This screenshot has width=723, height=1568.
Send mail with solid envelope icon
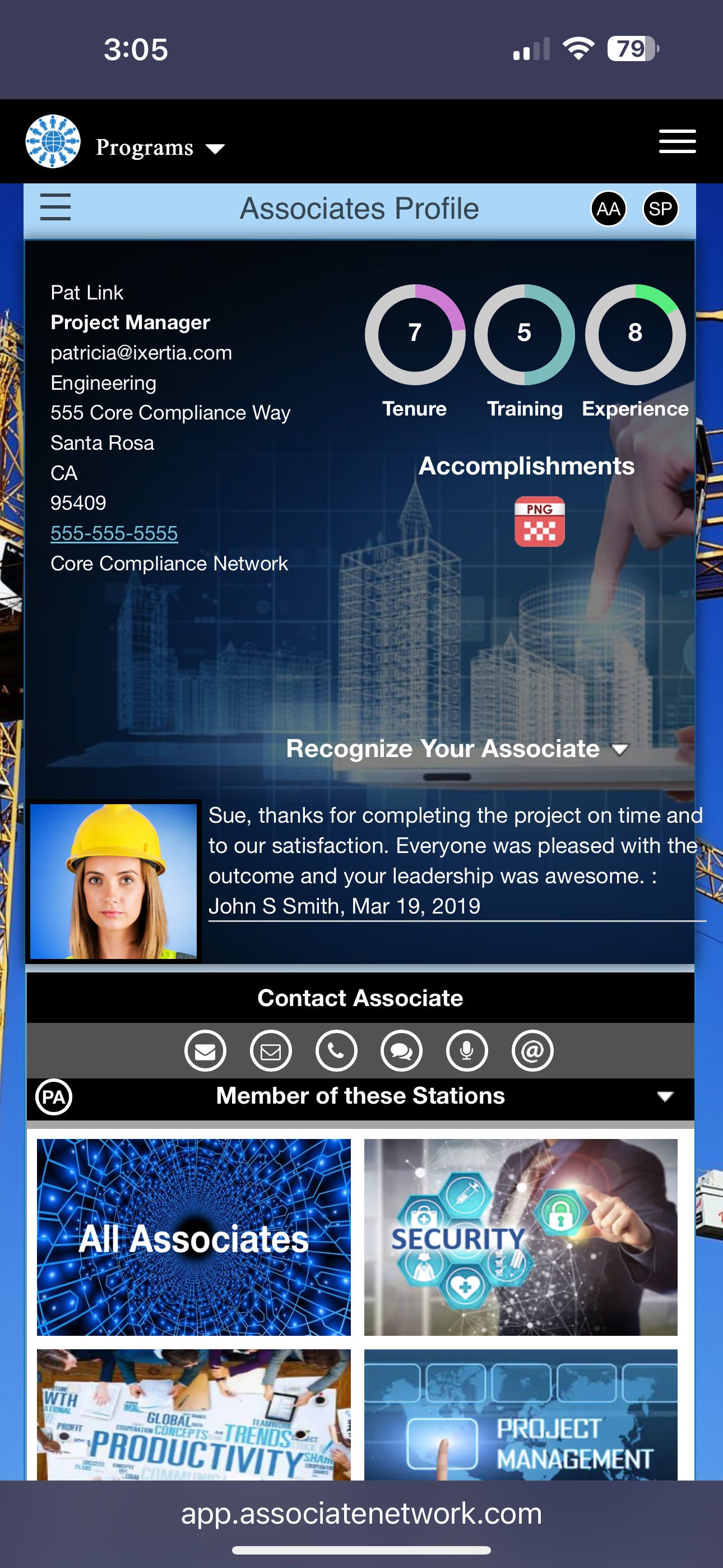coord(205,1050)
